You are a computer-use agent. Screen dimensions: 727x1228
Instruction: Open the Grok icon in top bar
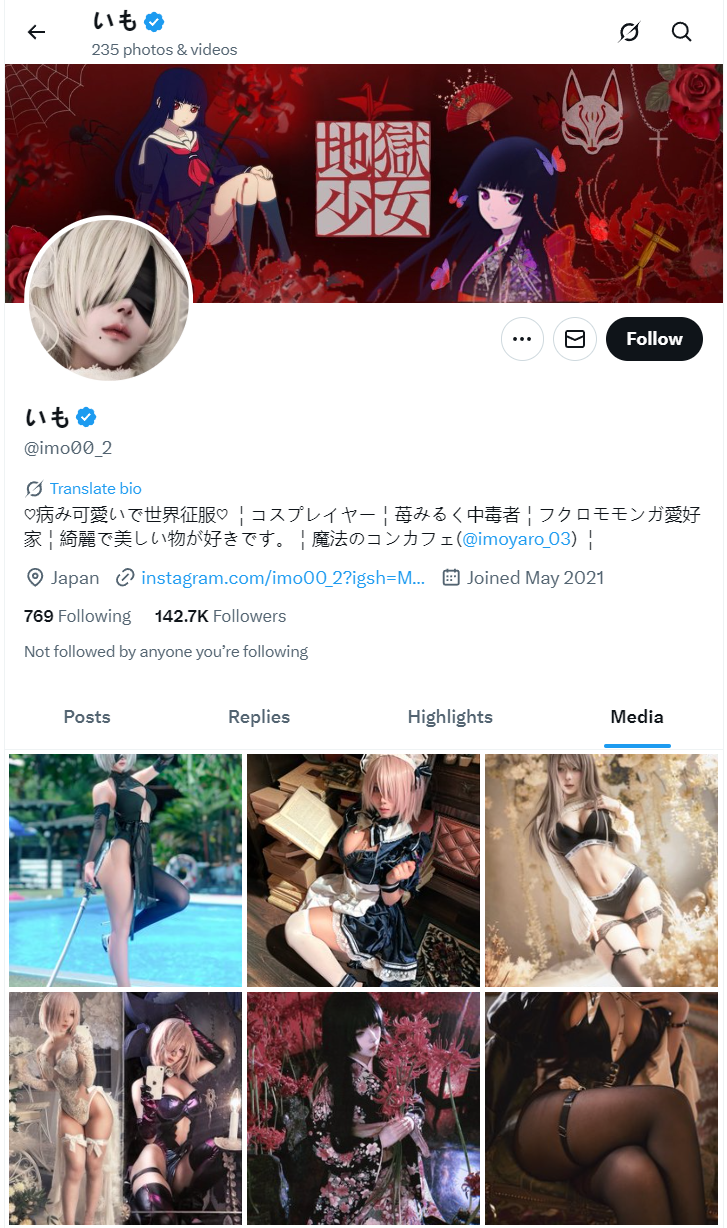(x=628, y=32)
